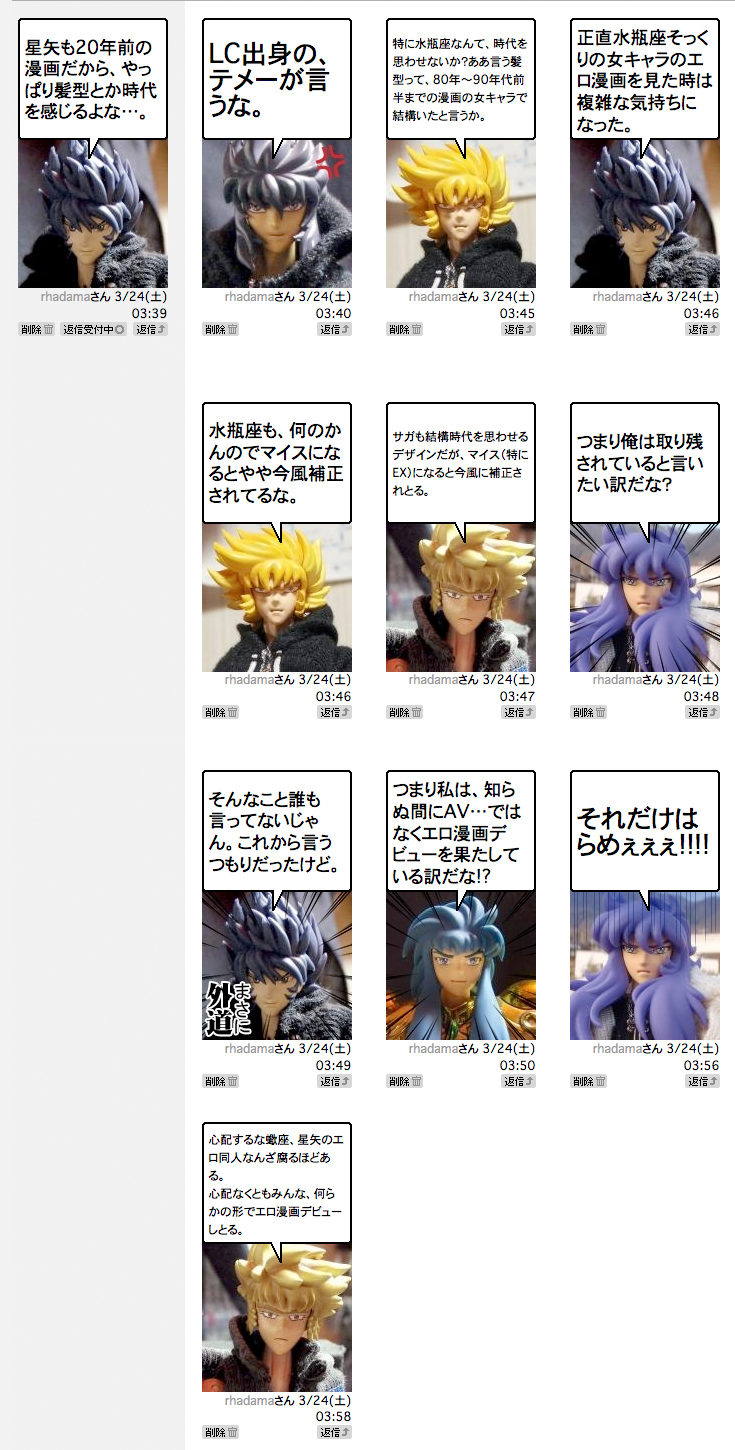The height and width of the screenshot is (1450, 735).
Task: Reply to the 03:39 post
Action: (151, 329)
